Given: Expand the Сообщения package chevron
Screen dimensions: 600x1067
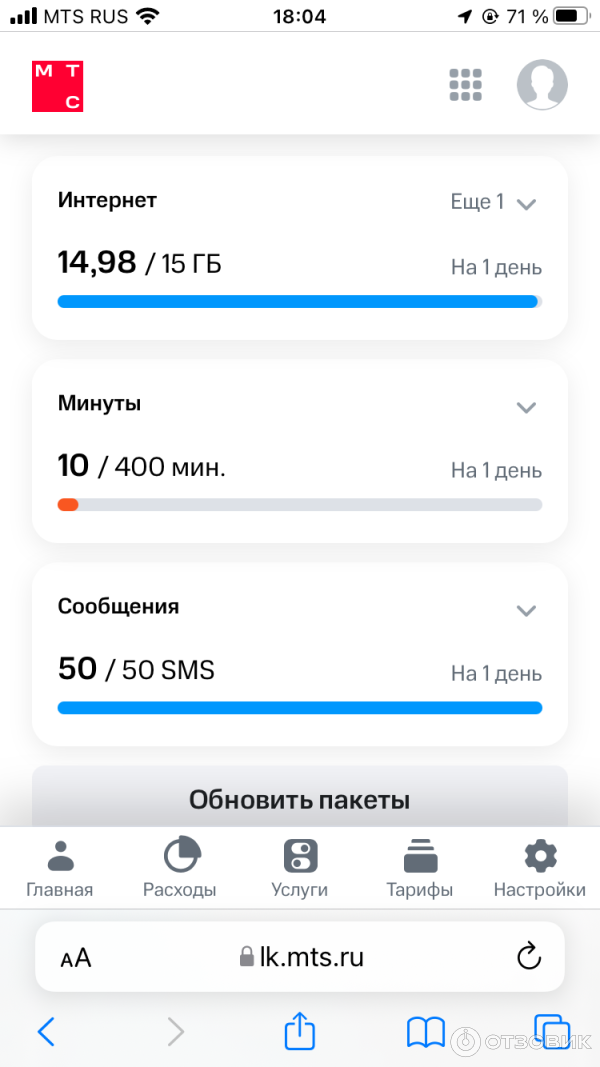Looking at the screenshot, I should 526,610.
